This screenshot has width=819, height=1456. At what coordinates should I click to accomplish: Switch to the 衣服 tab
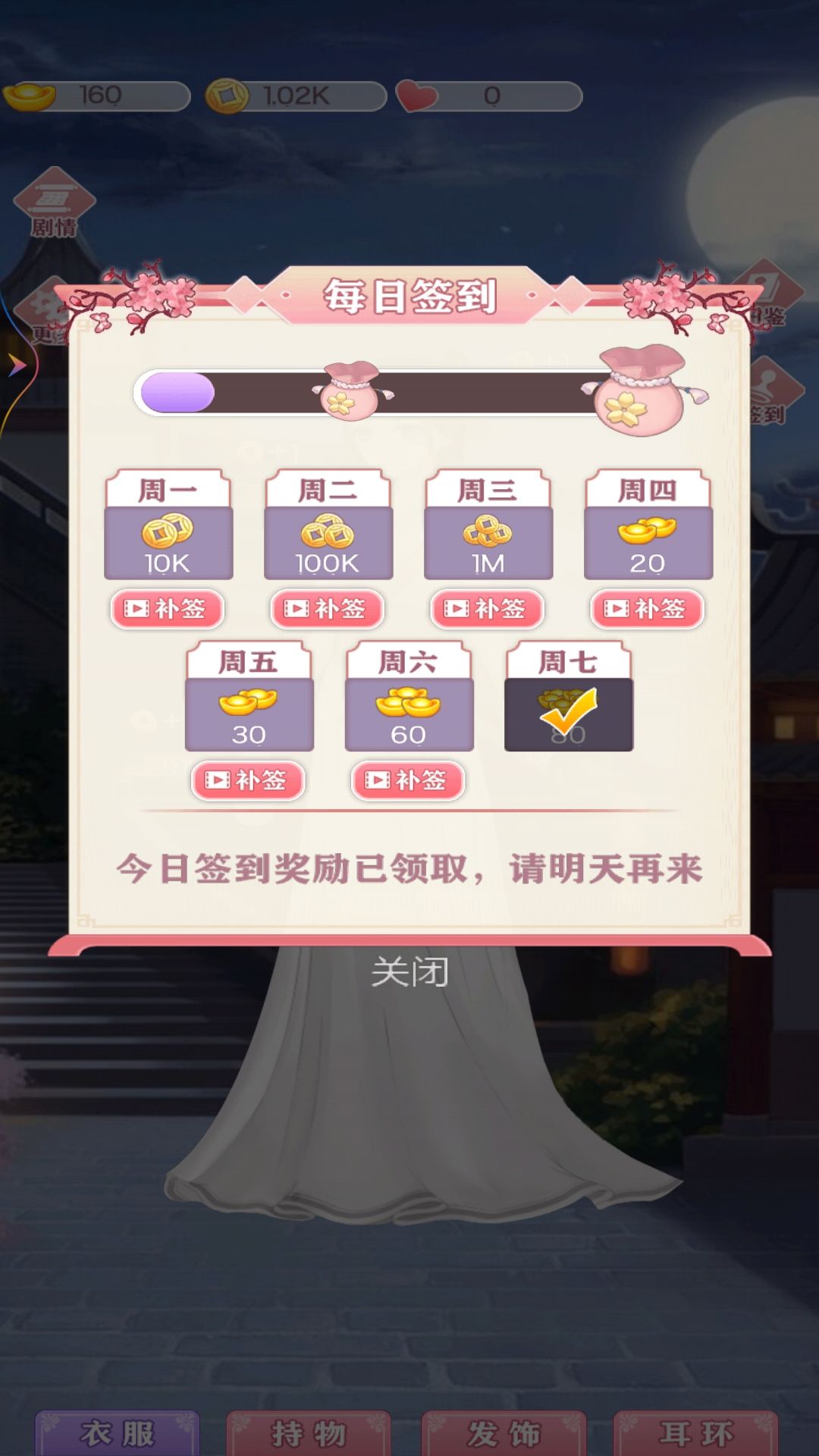(x=118, y=1433)
